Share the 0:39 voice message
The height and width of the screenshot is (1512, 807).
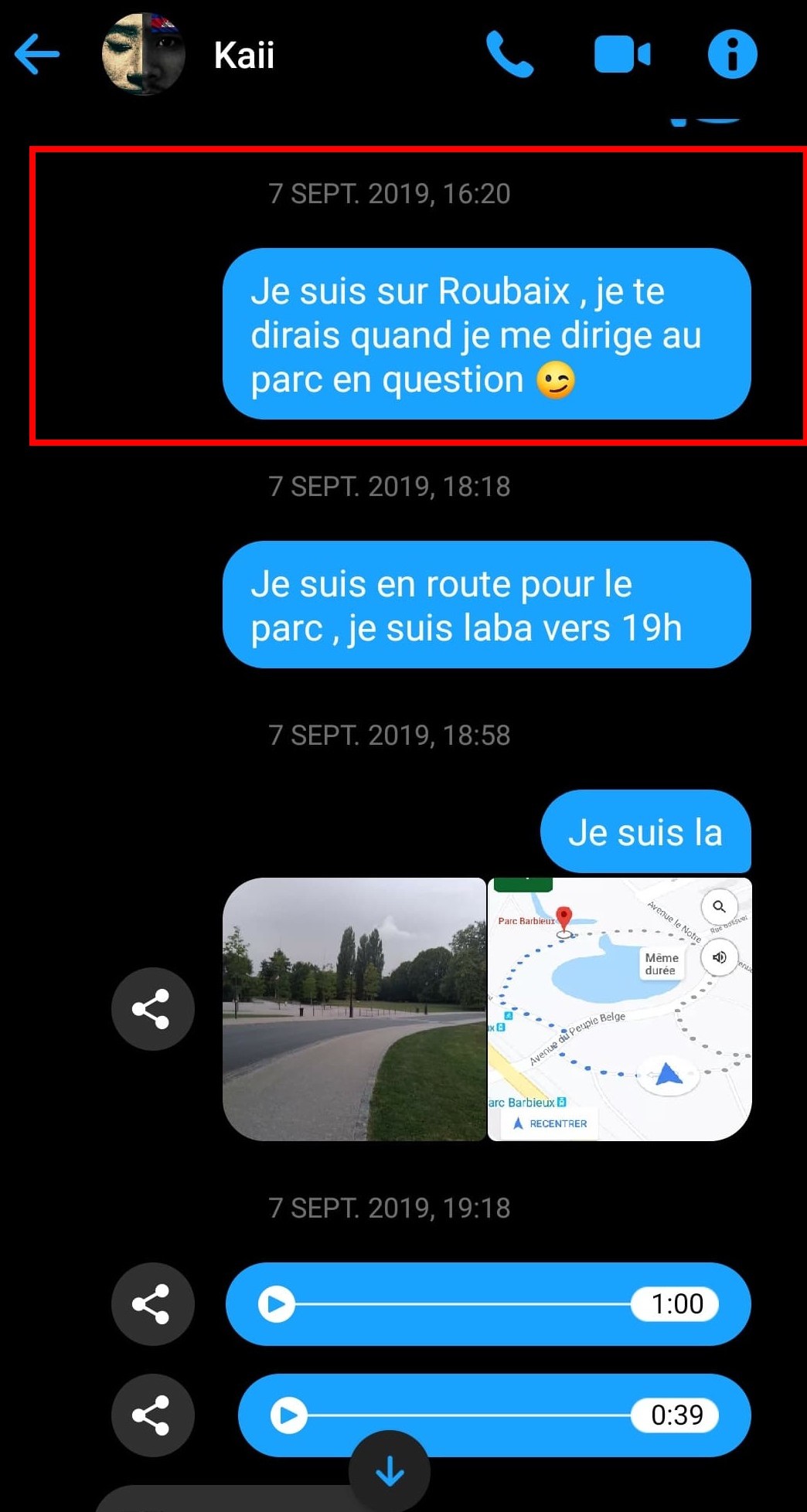coord(152,1415)
